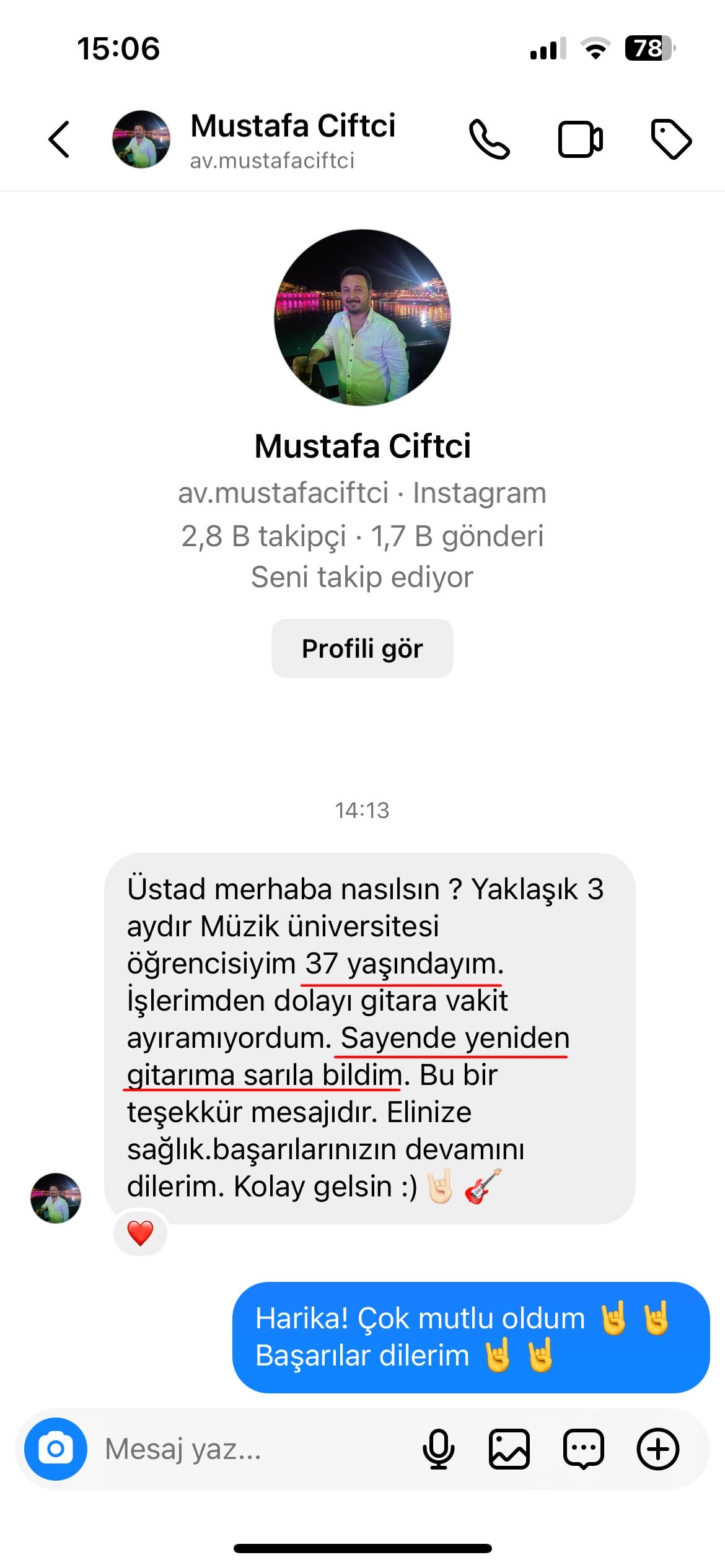Screen dimensions: 725x1568
Task: Open the plus more options button
Action: pyautogui.click(x=657, y=1449)
